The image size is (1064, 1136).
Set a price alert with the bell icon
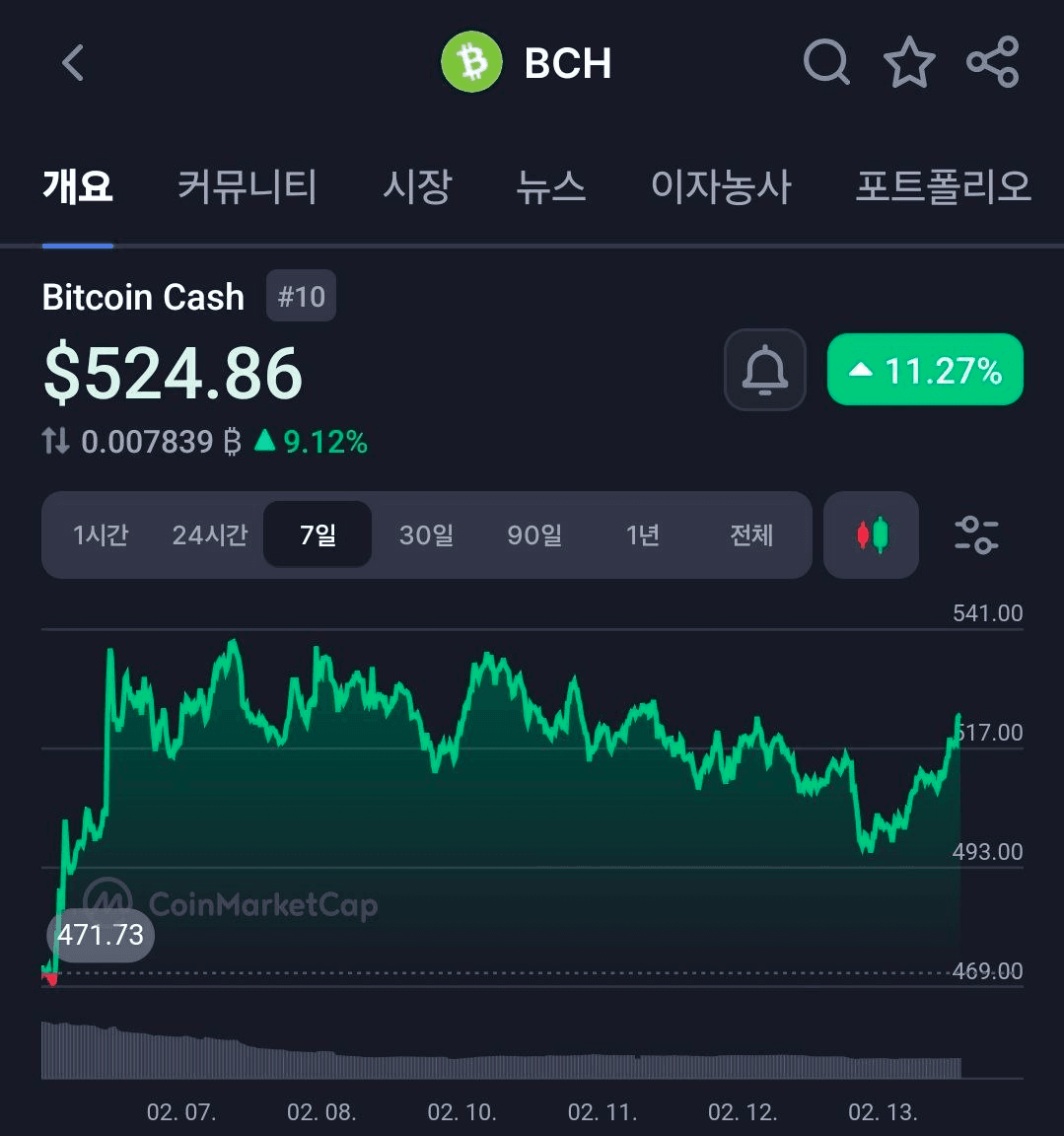765,370
